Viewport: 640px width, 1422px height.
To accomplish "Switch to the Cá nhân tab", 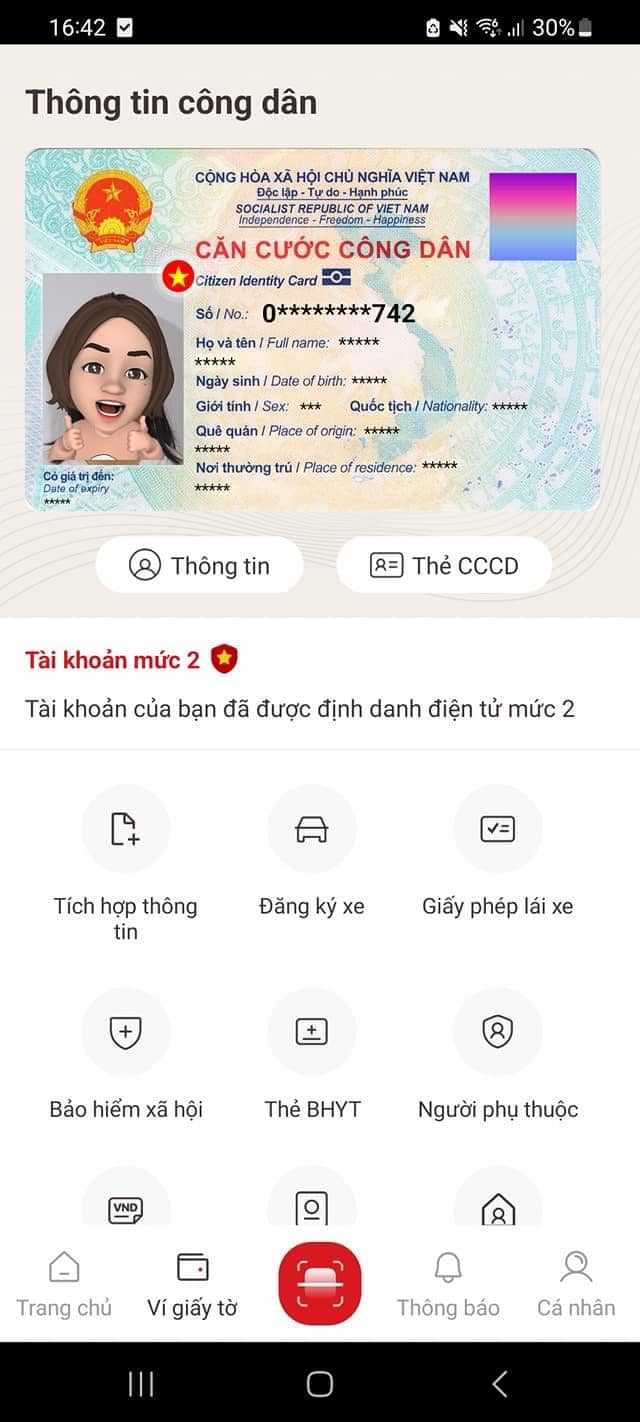I will click(576, 1284).
